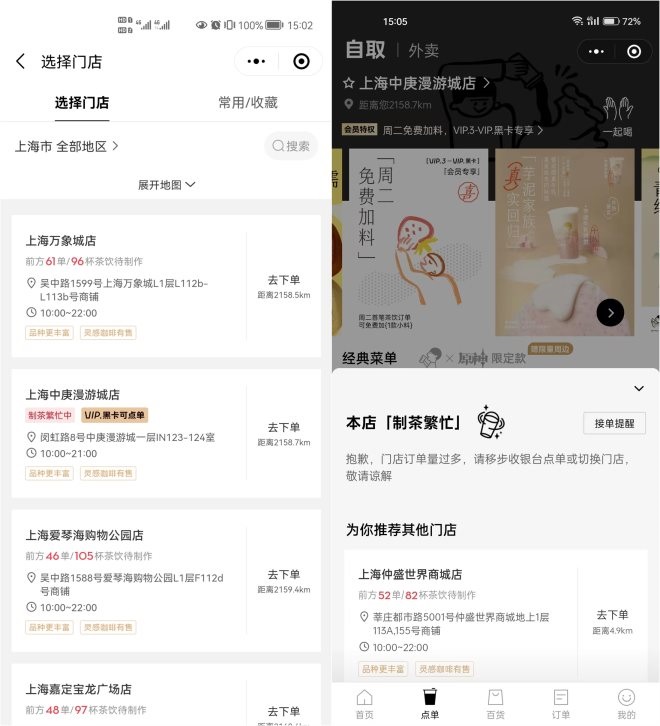Tap 去下单 for 上海万象城店
The width and height of the screenshot is (660, 726).
tap(284, 286)
